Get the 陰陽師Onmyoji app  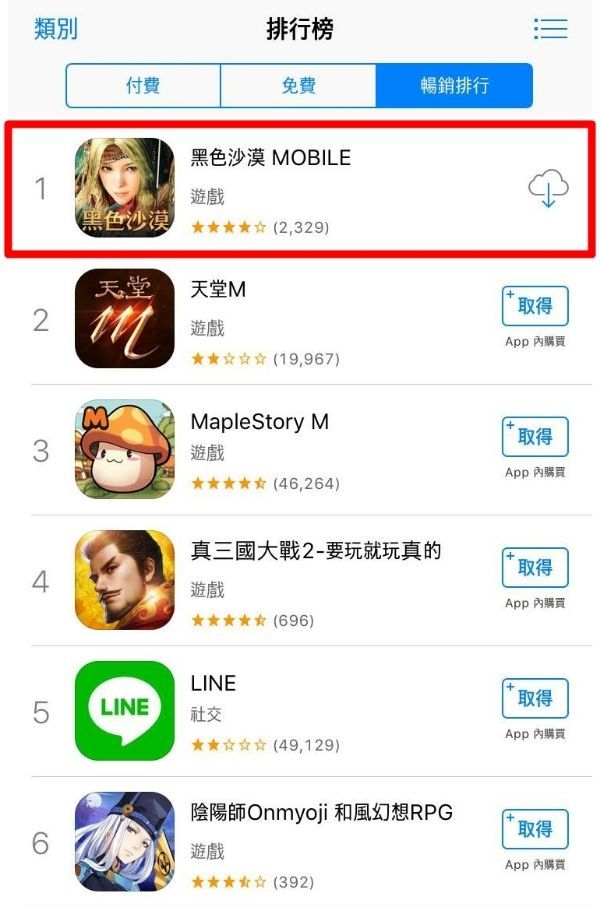pyautogui.click(x=535, y=830)
